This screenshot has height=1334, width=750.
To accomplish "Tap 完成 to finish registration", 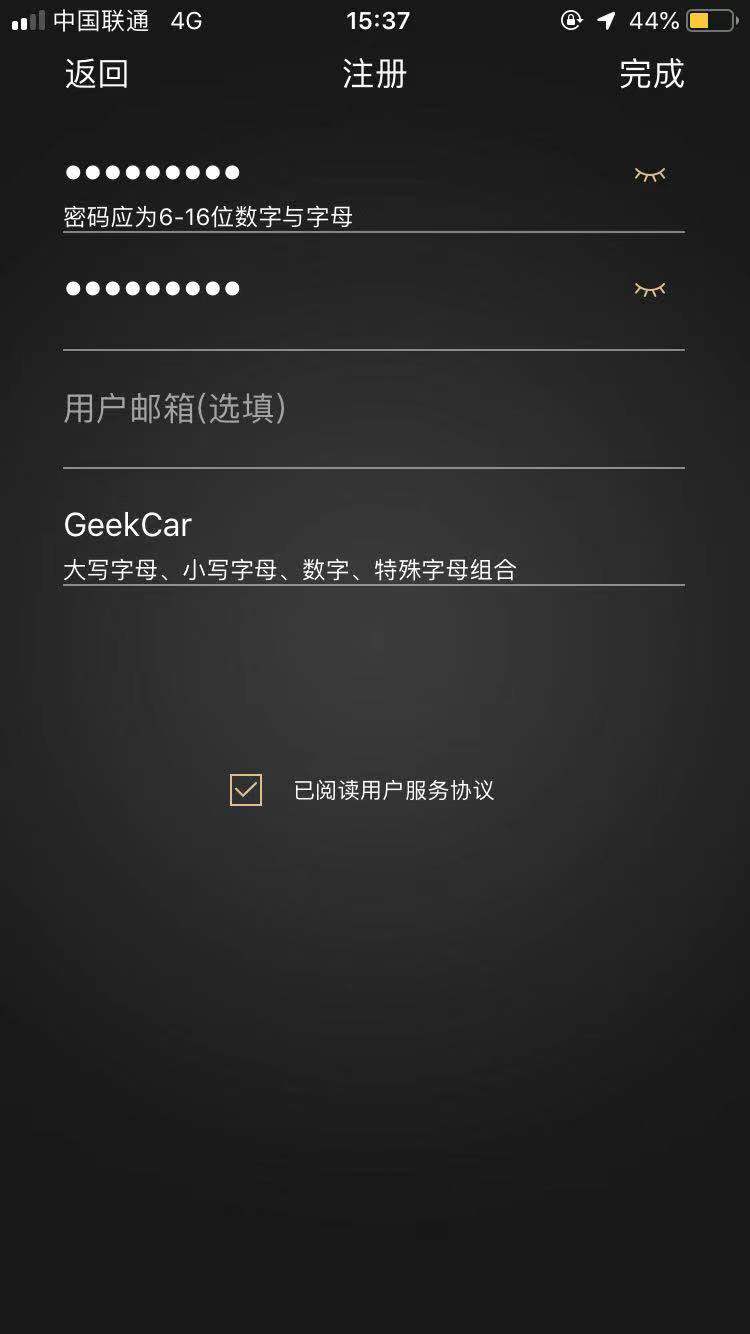I will coord(651,74).
